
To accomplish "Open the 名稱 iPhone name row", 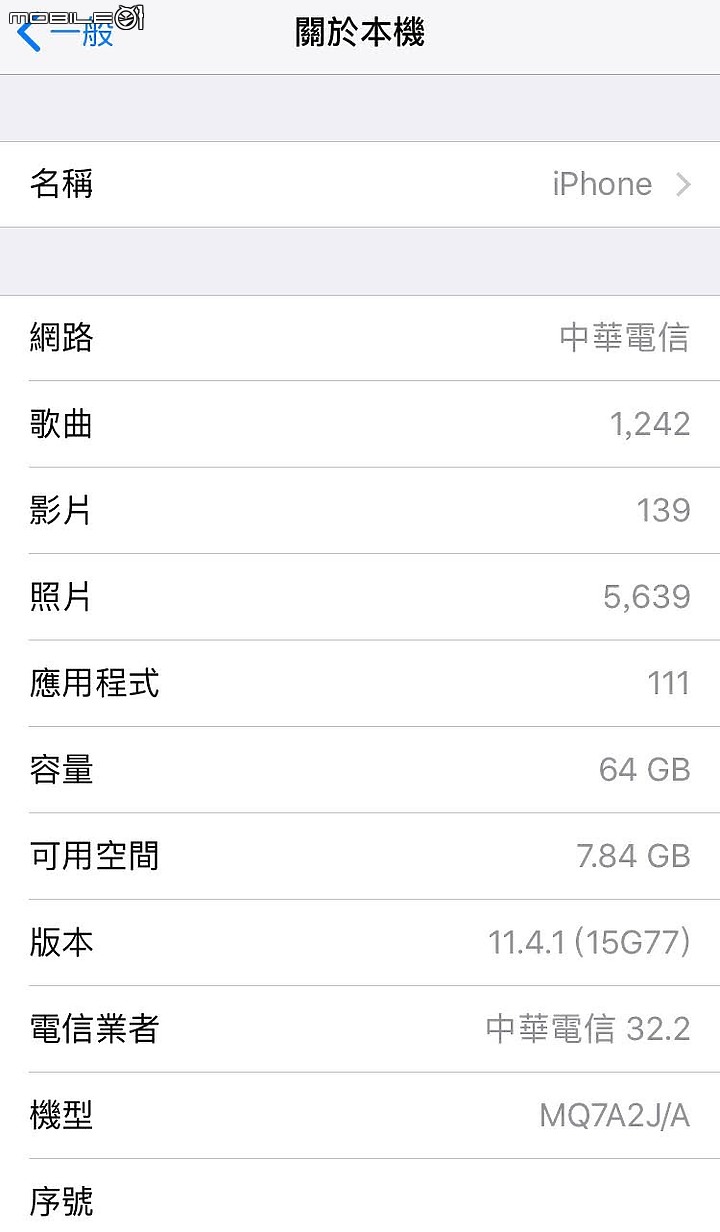I will coord(360,184).
